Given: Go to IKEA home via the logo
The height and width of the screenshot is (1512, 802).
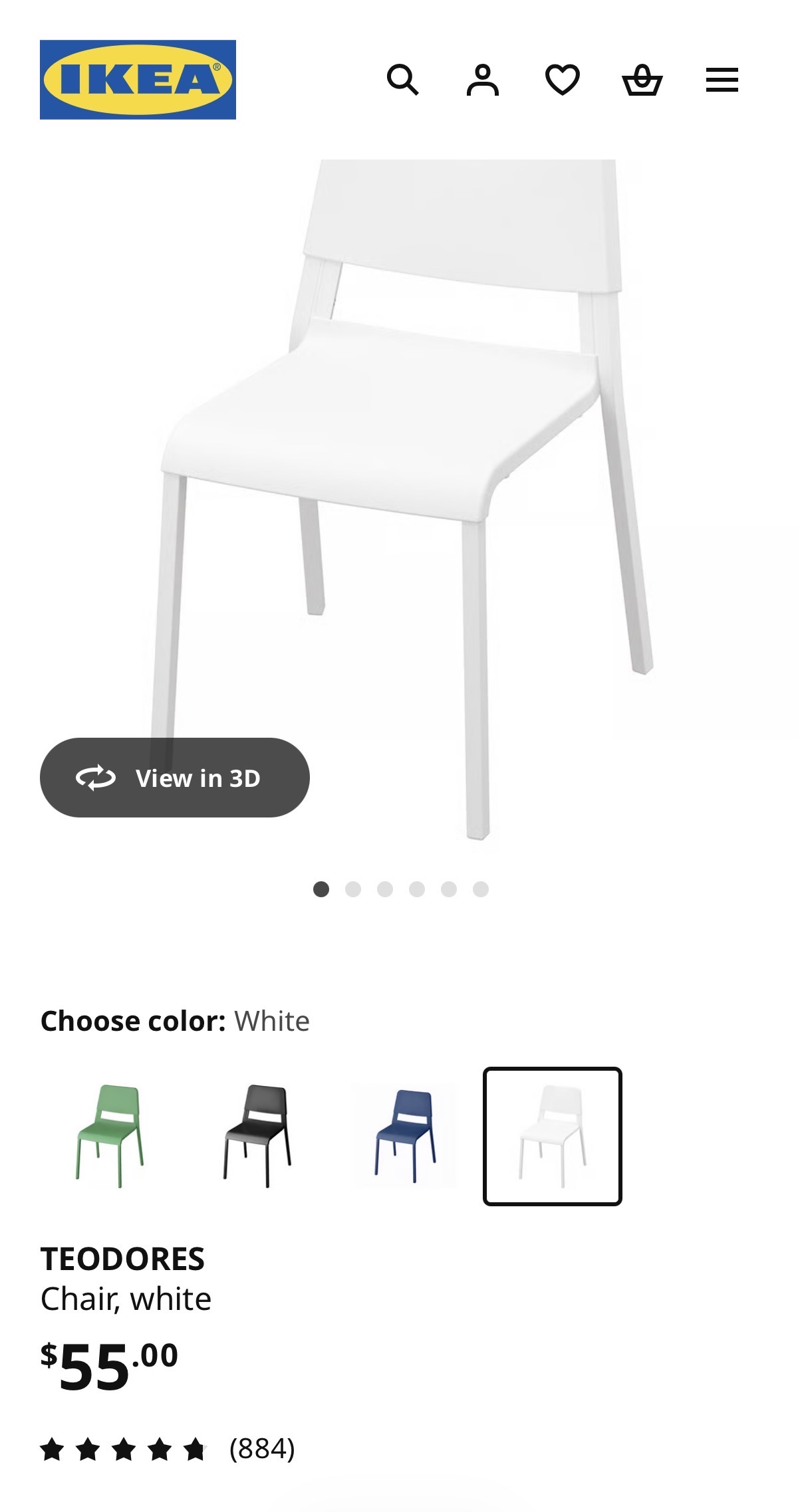Looking at the screenshot, I should click(138, 80).
